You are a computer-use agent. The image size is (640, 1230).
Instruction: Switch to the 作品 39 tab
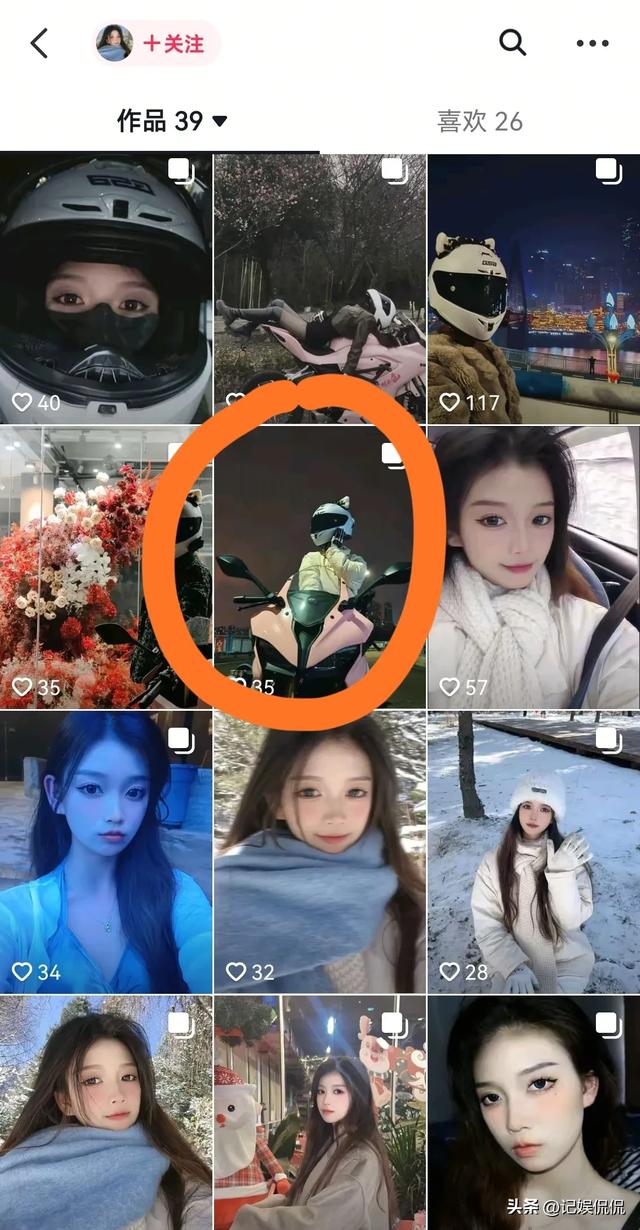tap(172, 121)
